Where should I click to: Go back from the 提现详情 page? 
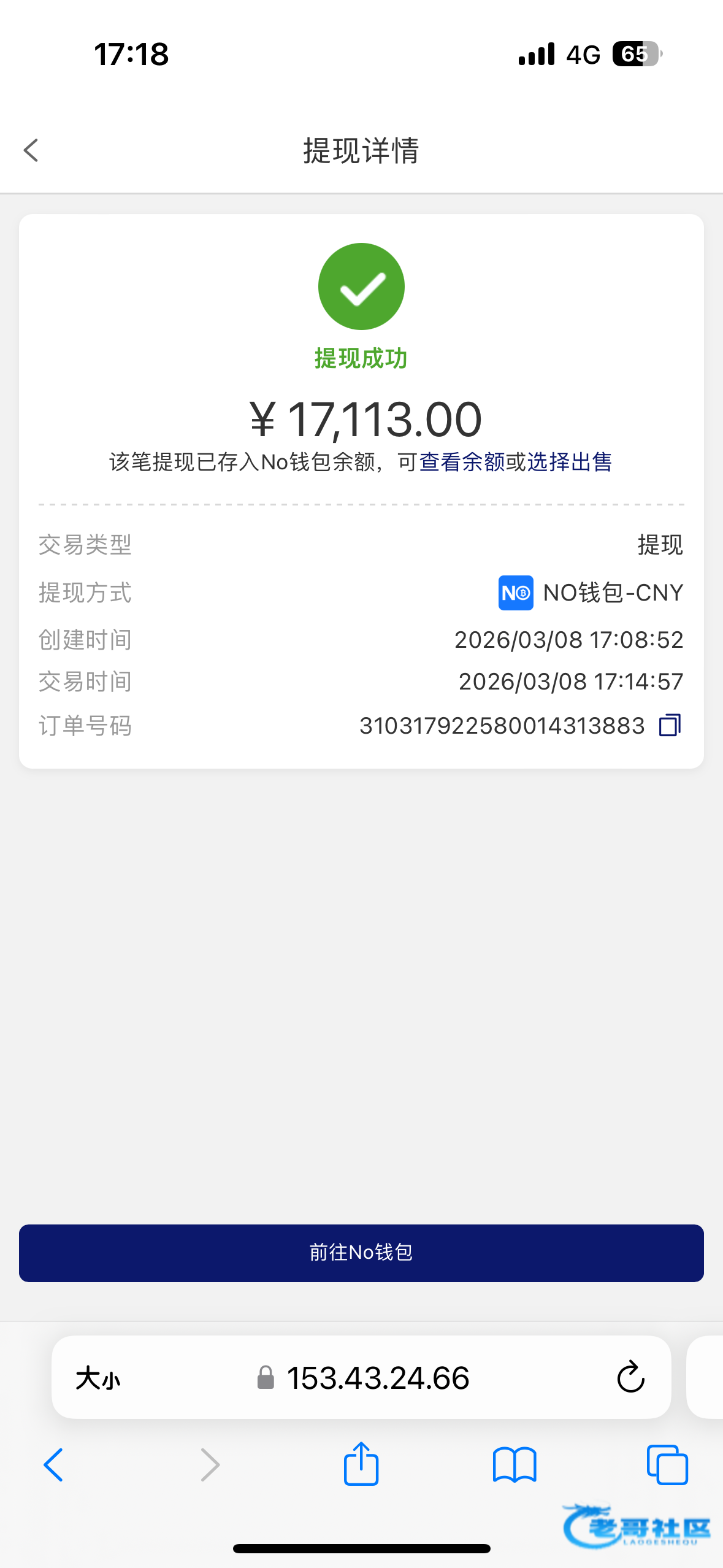click(x=31, y=150)
